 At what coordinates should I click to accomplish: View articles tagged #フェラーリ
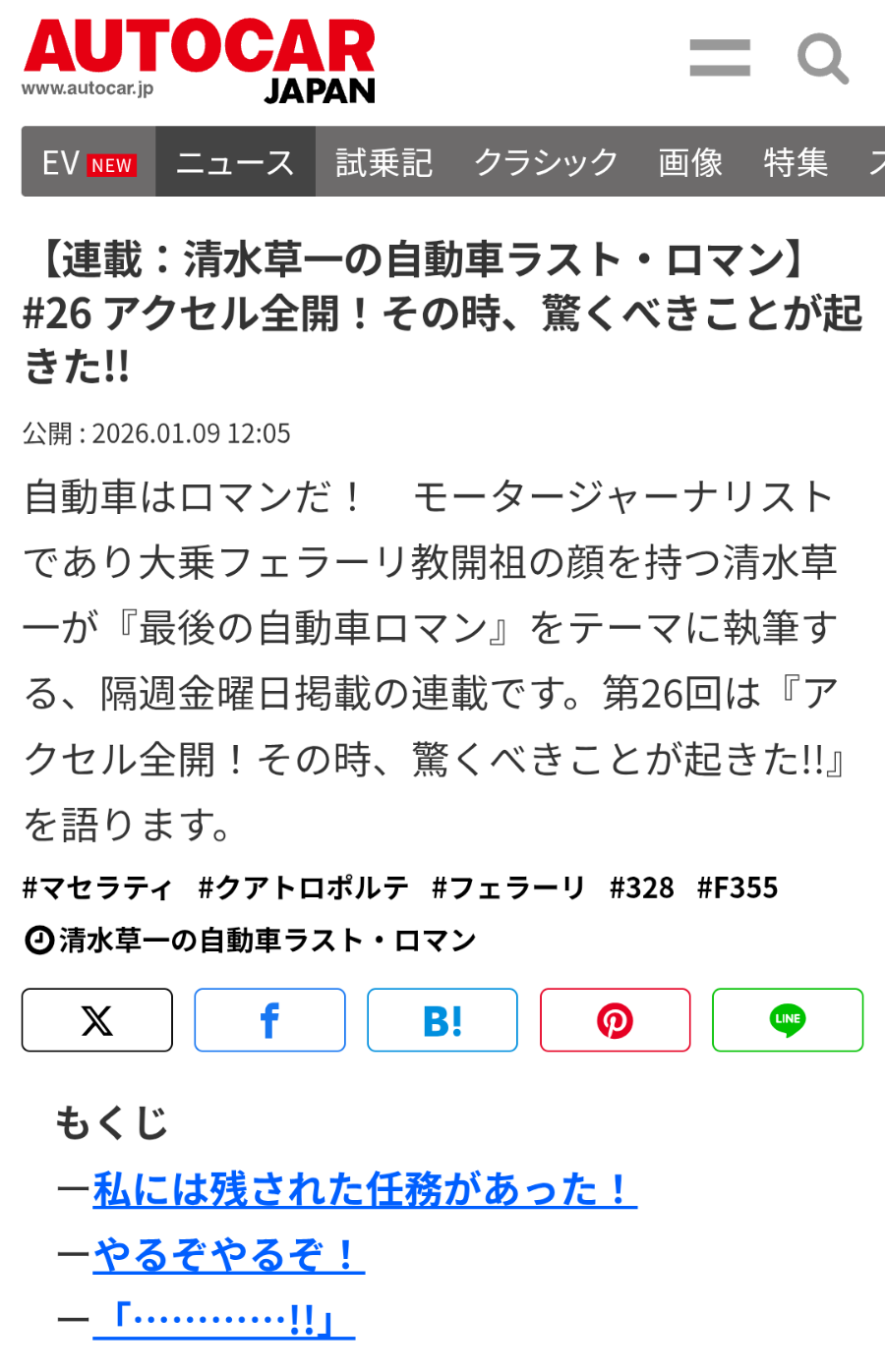pos(508,887)
